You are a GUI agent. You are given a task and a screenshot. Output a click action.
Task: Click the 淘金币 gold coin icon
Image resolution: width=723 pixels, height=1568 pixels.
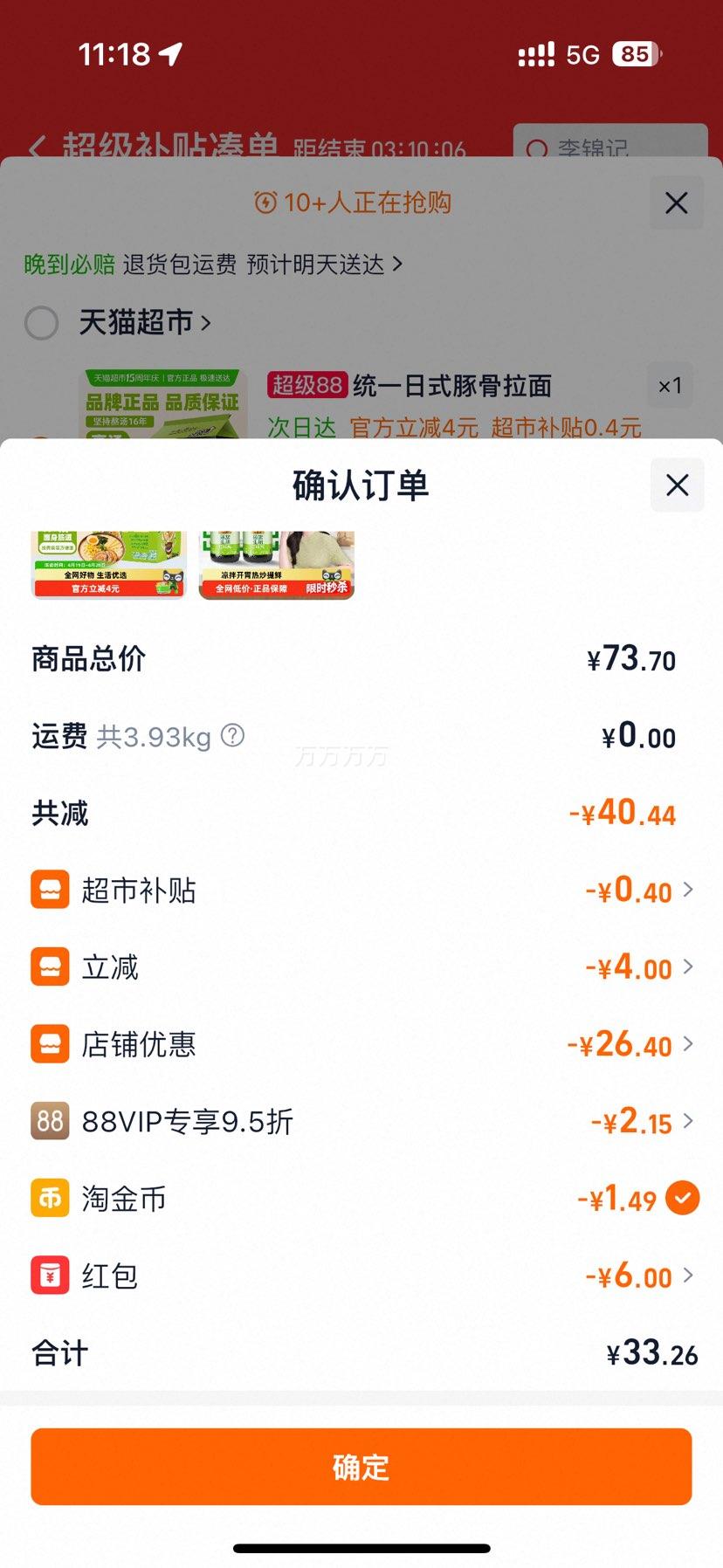coord(50,1198)
